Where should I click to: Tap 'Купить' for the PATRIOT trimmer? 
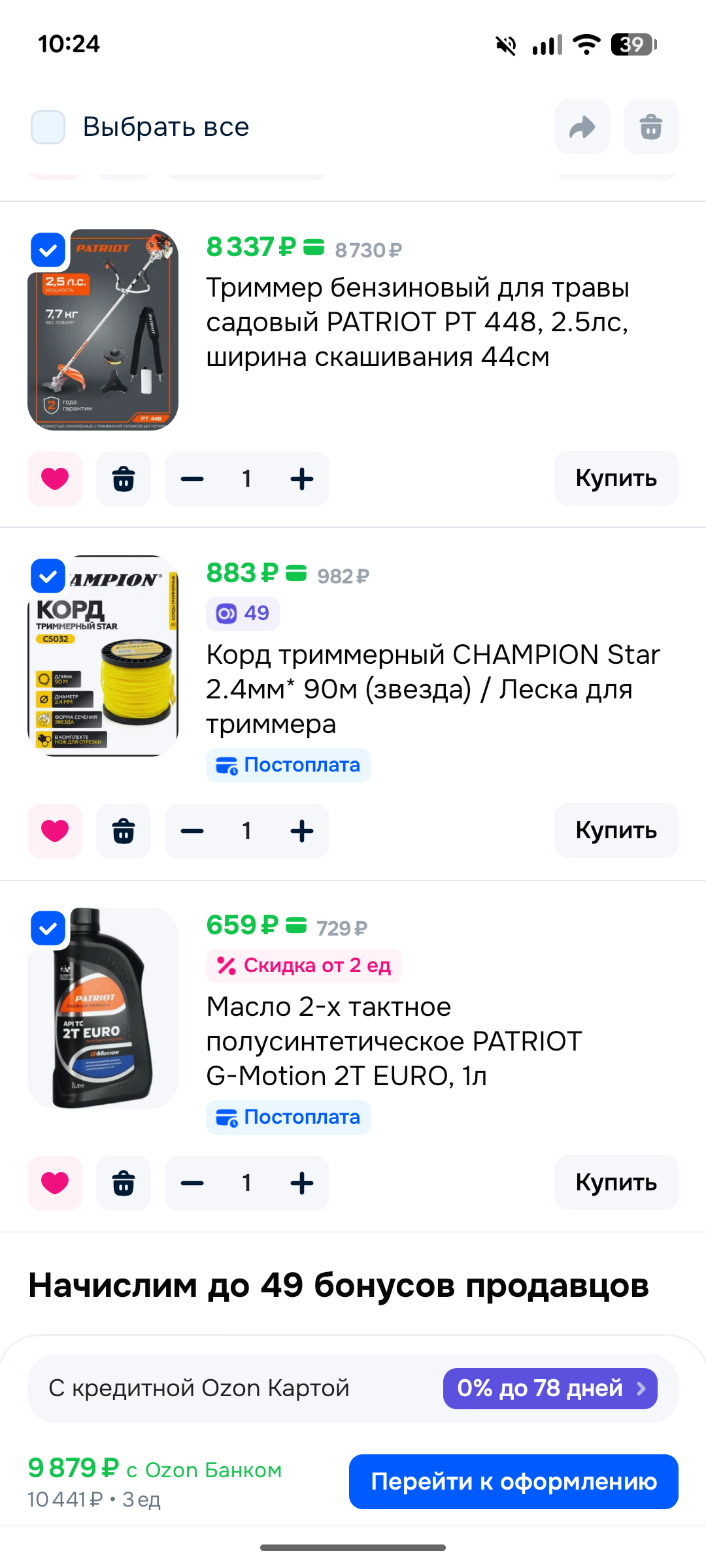[616, 478]
